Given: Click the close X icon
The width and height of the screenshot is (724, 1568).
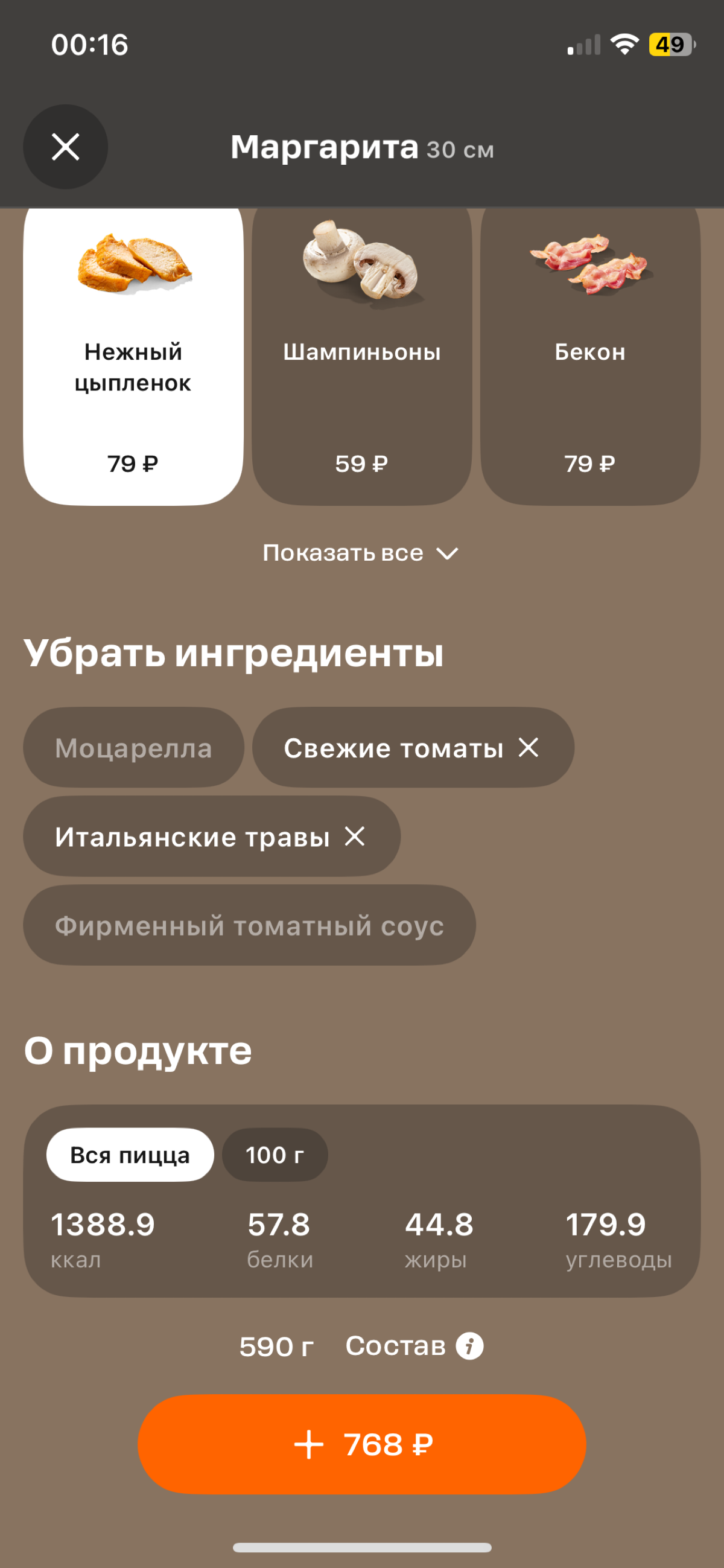Looking at the screenshot, I should (x=66, y=147).
